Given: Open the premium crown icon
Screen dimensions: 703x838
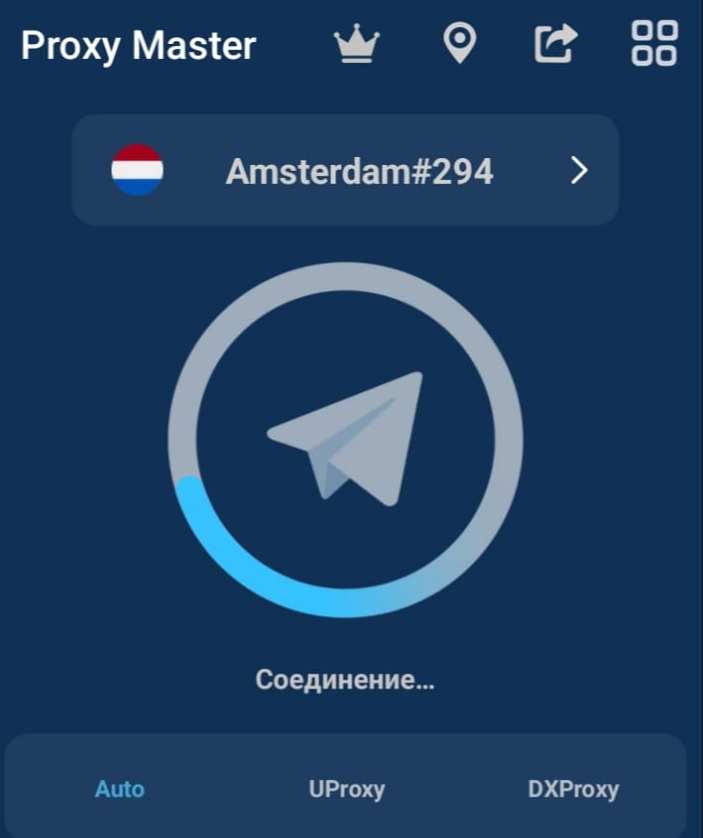Looking at the screenshot, I should click(x=356, y=44).
